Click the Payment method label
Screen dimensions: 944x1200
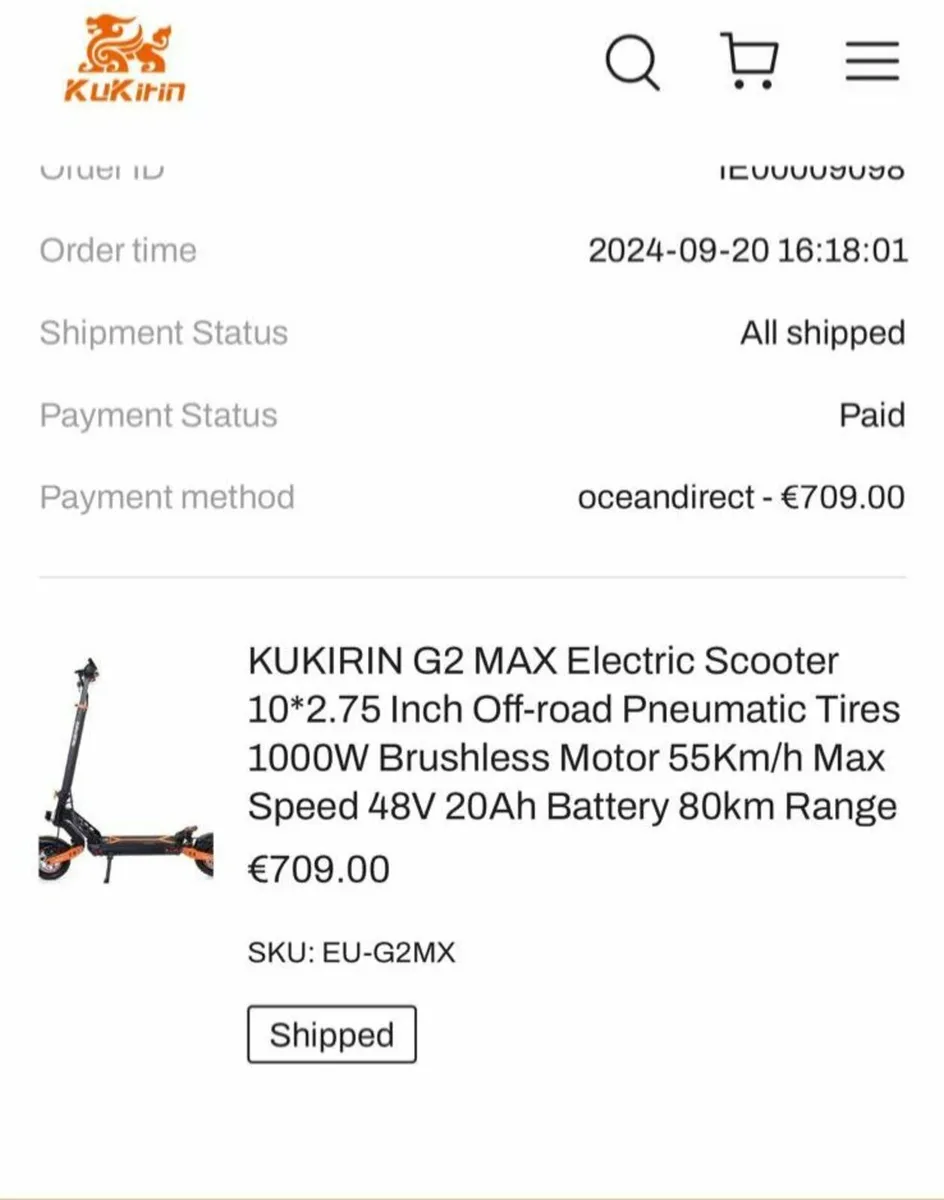tap(166, 497)
